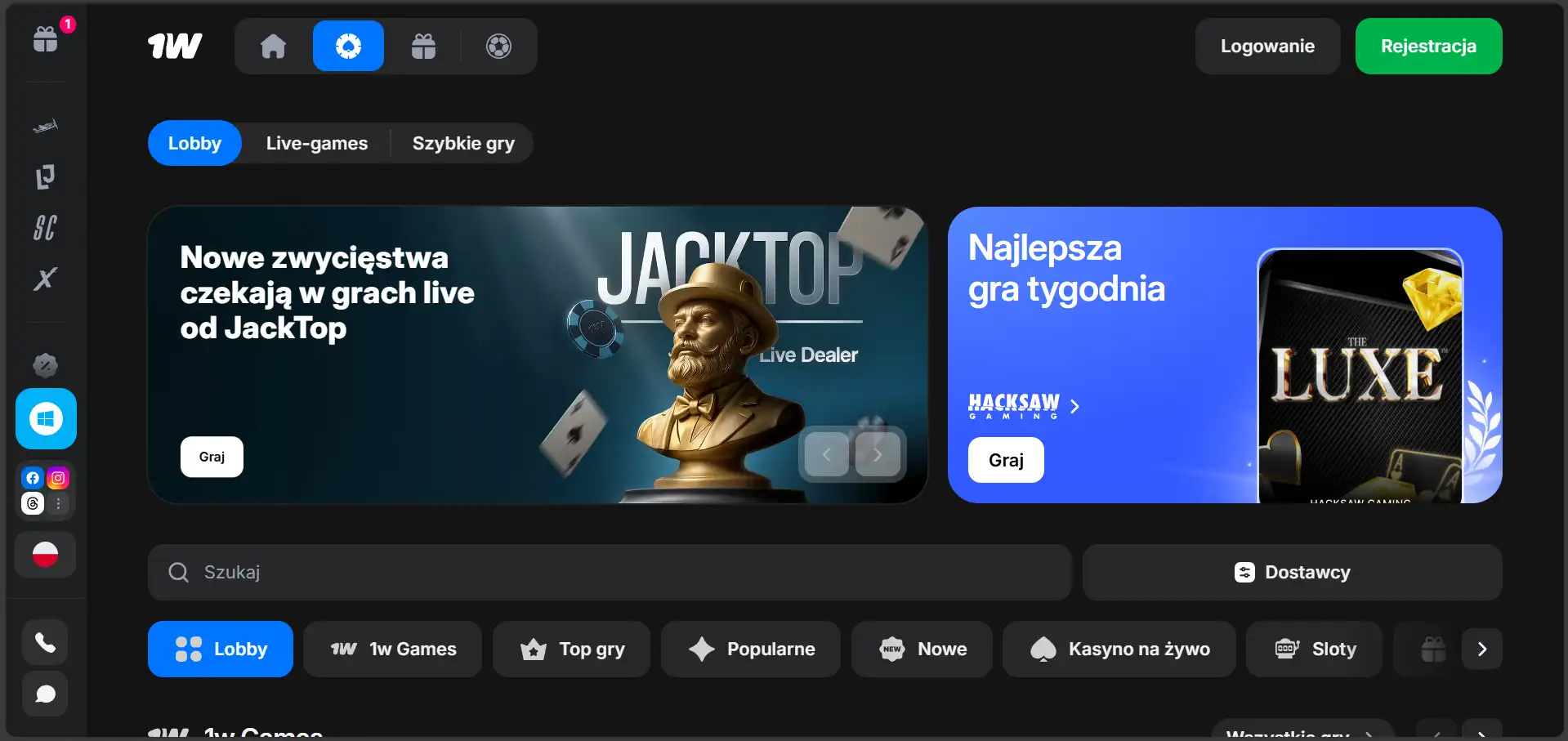Tap Graj on the game of the week card
1568x741 pixels.
tap(1005, 460)
